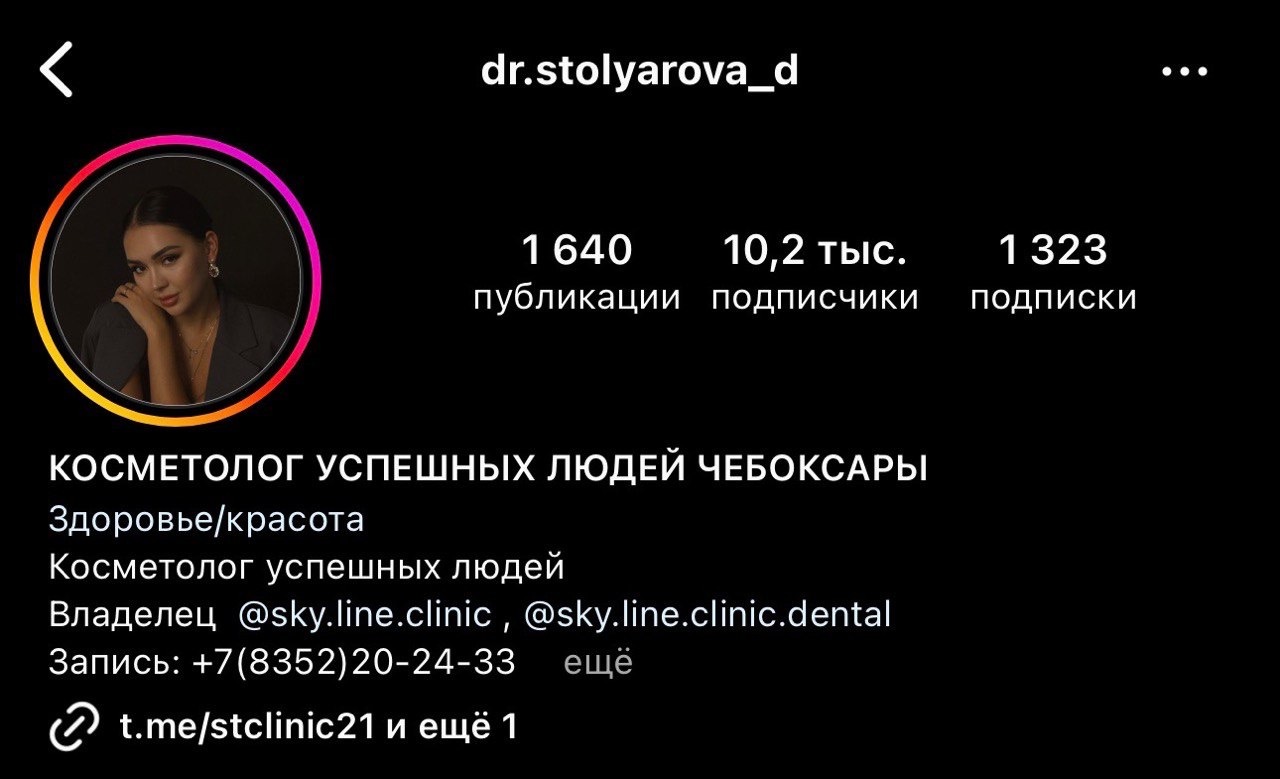Open the Здоровье/красота category label
The width and height of the screenshot is (1280, 779).
click(206, 520)
